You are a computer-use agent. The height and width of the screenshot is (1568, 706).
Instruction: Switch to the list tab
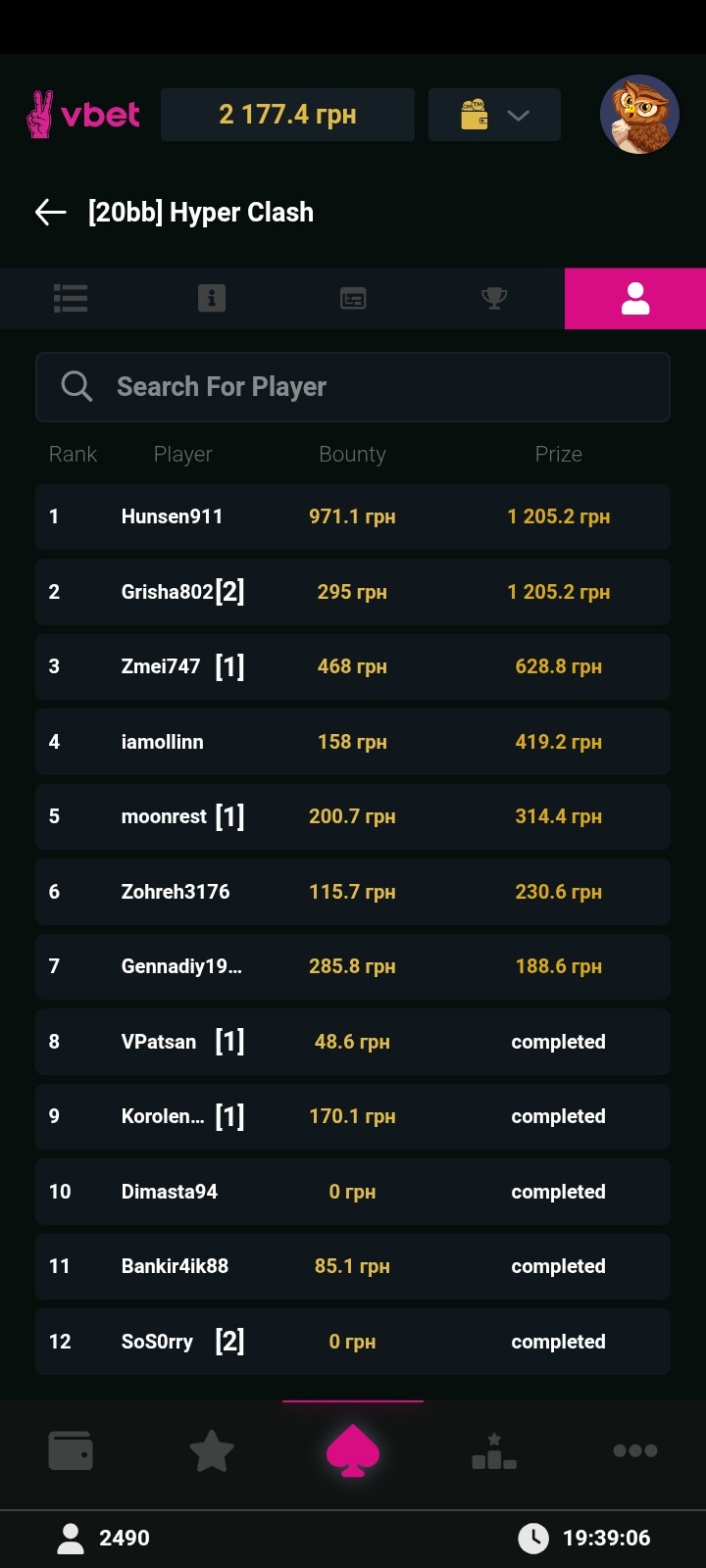[71, 298]
